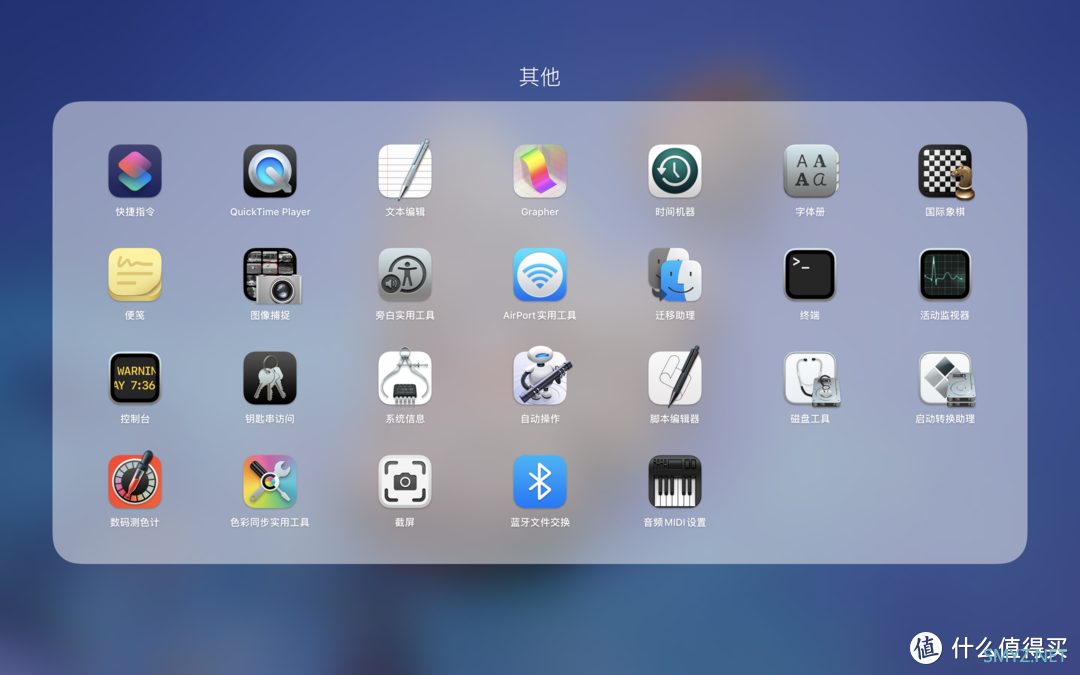Launch QuickTime Player
Viewport: 1080px width, 675px height.
click(270, 171)
